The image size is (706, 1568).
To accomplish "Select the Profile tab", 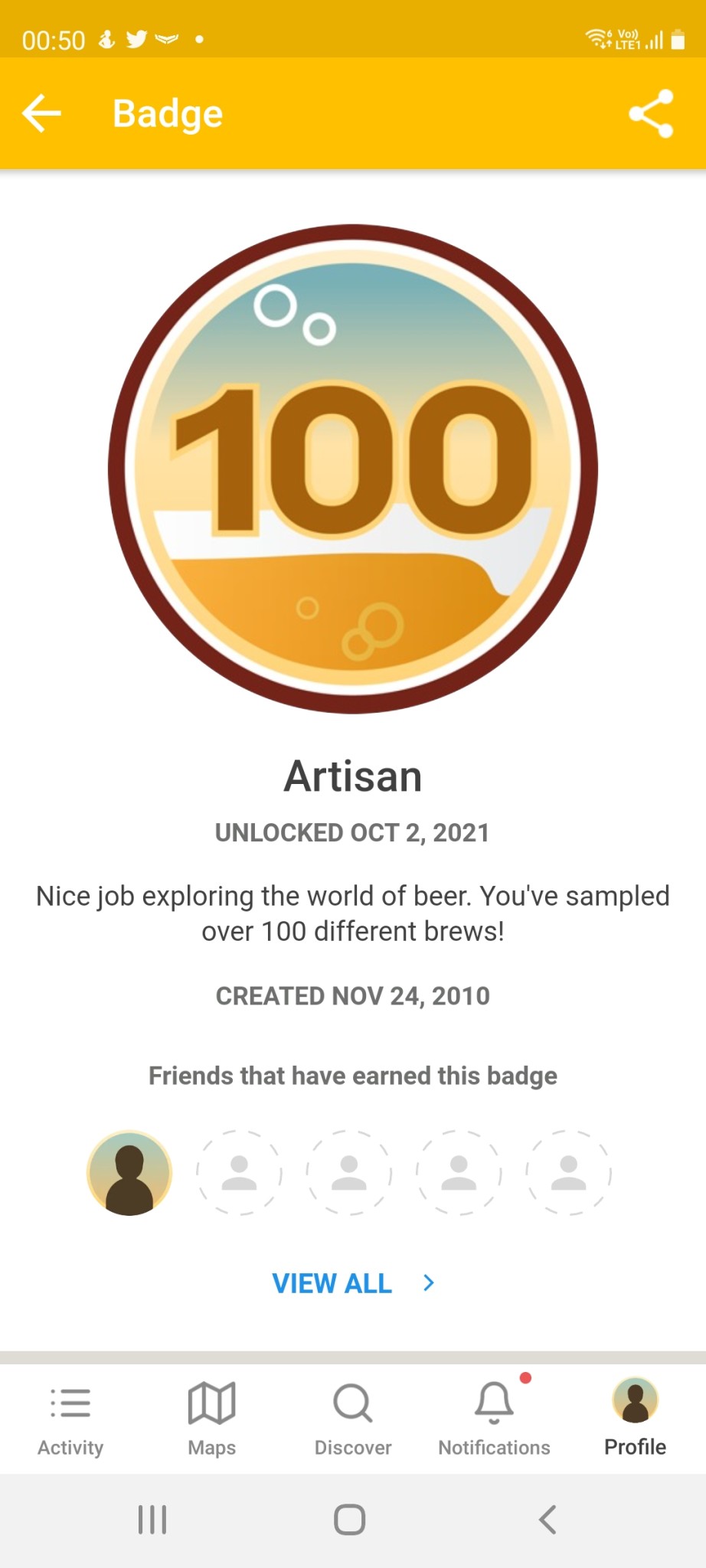I will point(635,1419).
